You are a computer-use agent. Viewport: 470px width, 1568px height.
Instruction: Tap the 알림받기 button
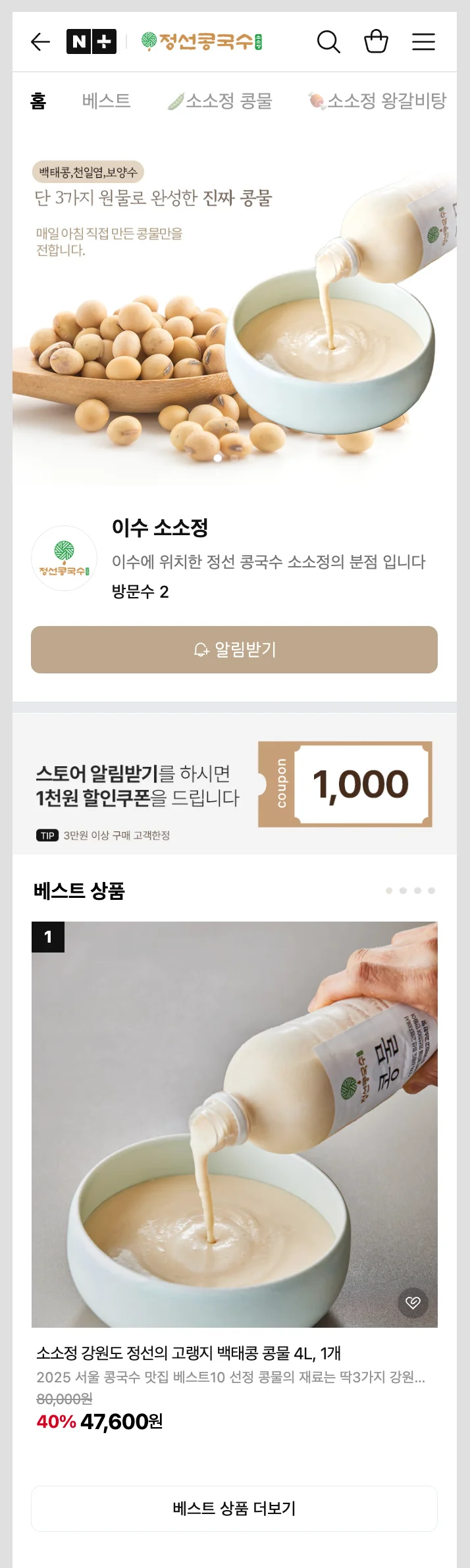234,650
